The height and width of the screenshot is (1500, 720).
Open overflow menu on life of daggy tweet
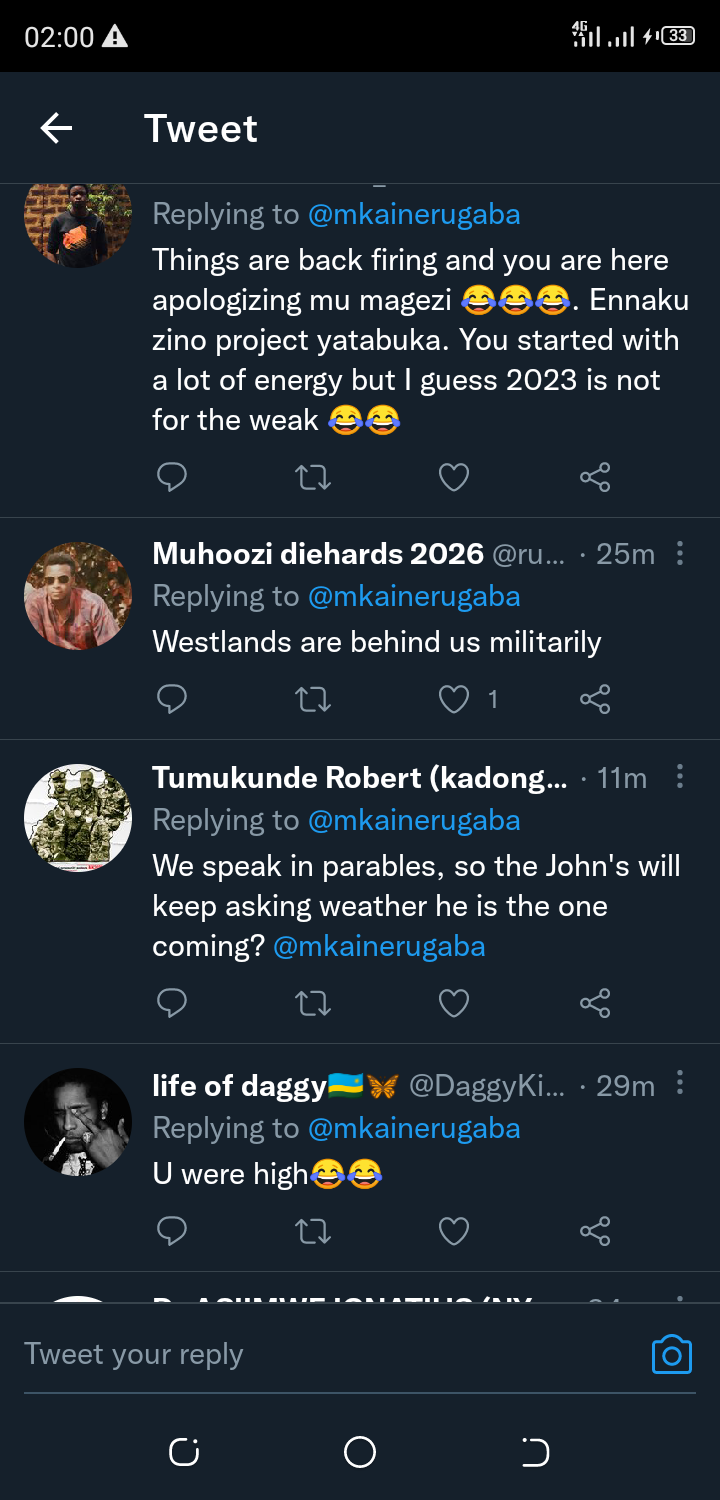[x=680, y=1083]
